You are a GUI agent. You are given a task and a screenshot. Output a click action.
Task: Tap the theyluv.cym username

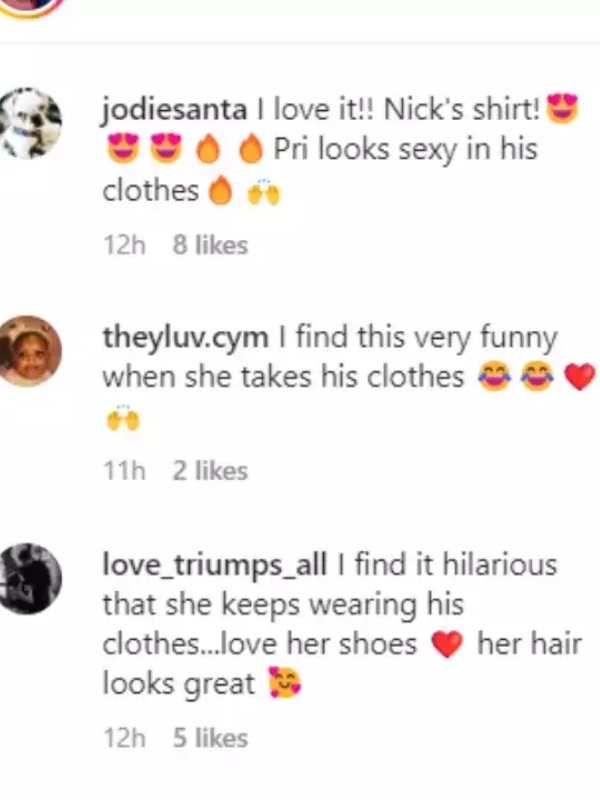click(185, 338)
